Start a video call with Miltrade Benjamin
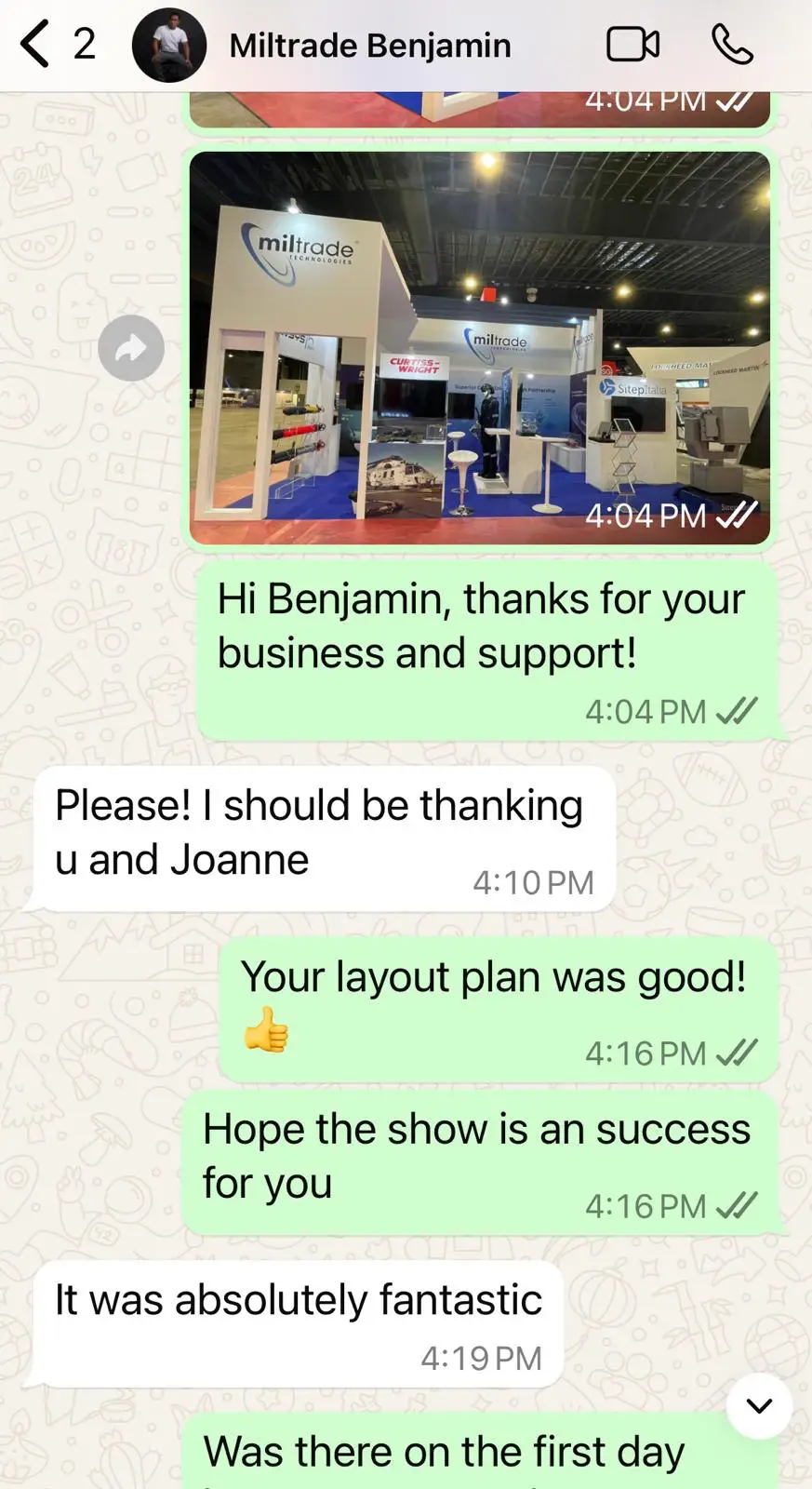Viewport: 812px width, 1489px height. 632,44
